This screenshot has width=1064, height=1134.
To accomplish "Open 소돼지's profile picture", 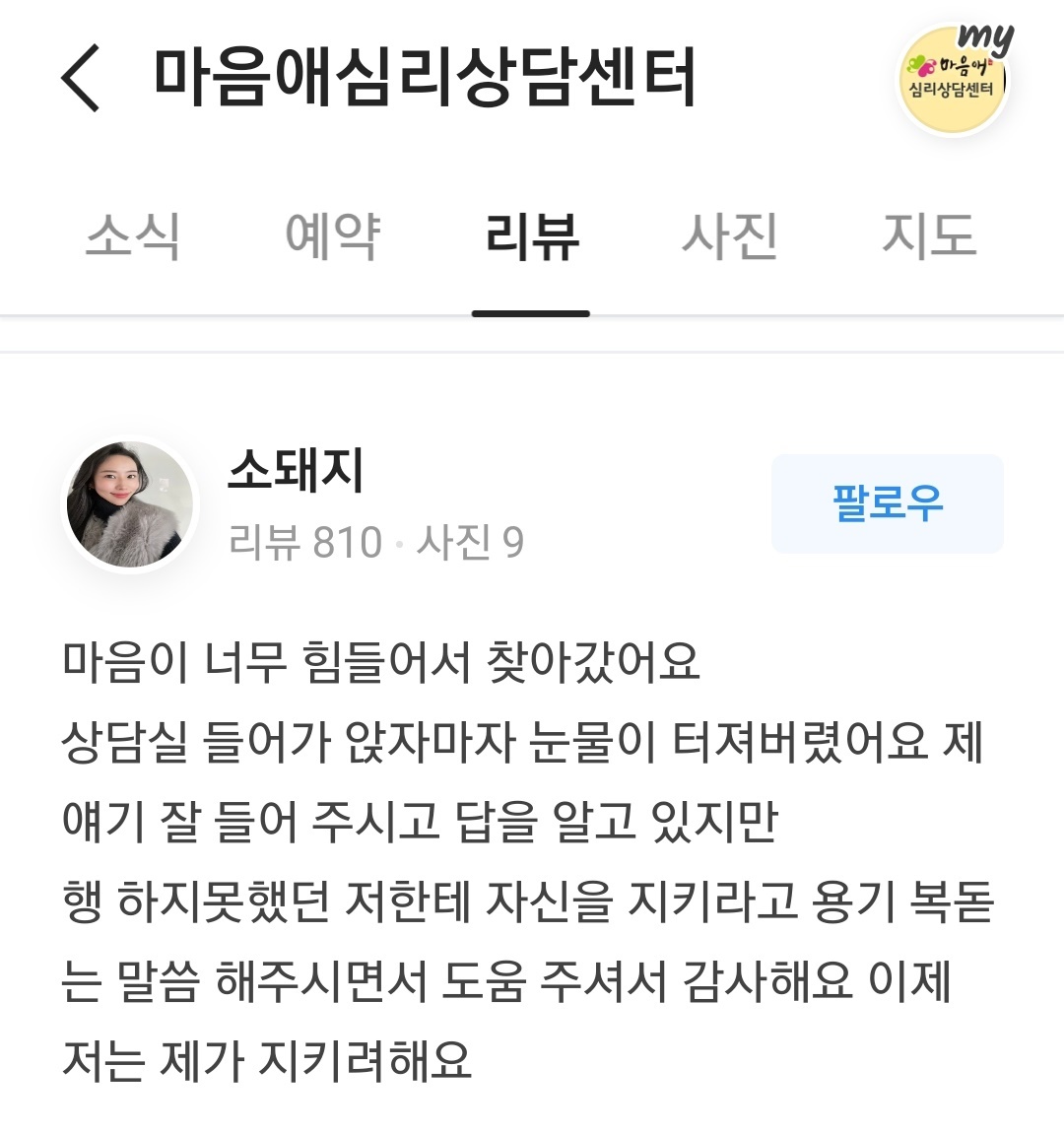I will click(x=130, y=504).
